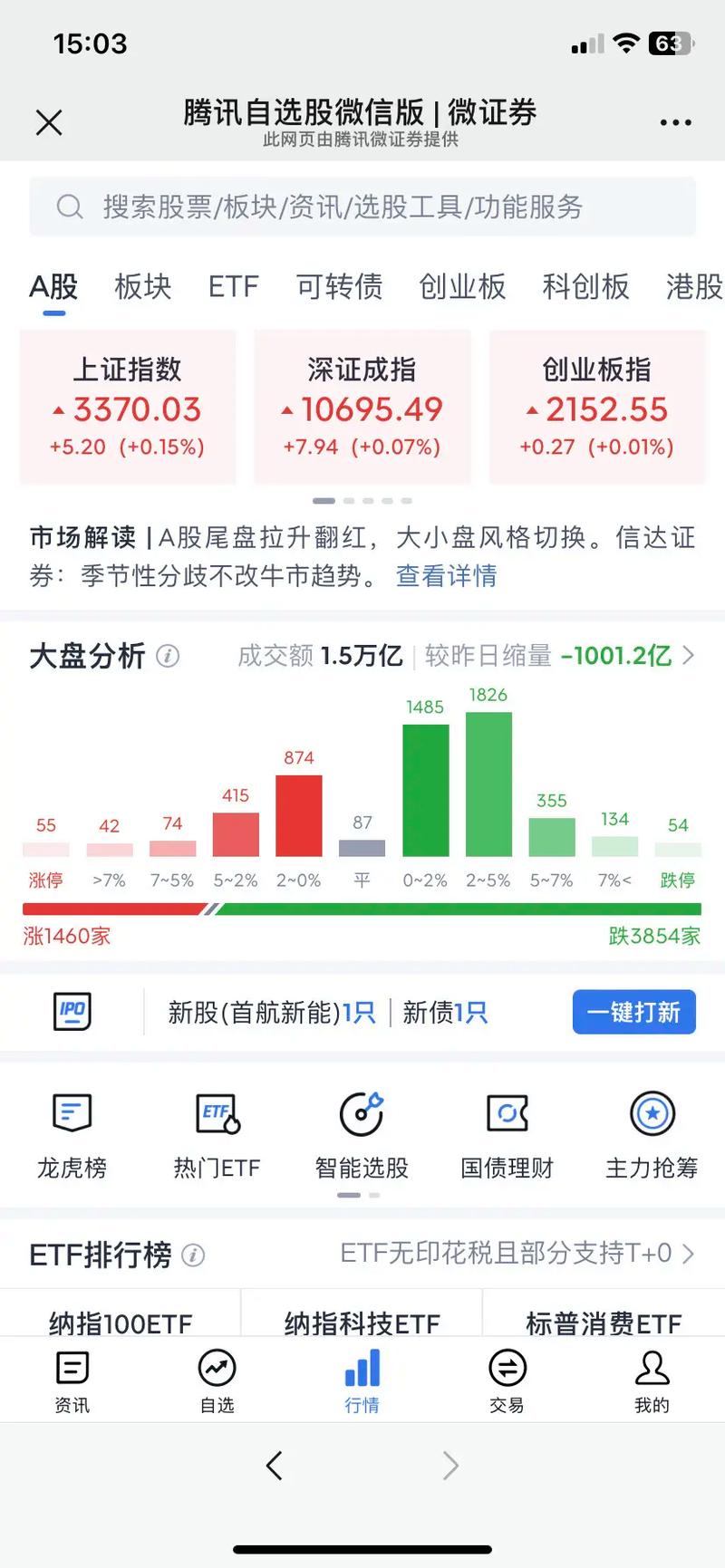The height and width of the screenshot is (1568, 725).
Task: View the 深证成指 index card
Action: (x=362, y=407)
